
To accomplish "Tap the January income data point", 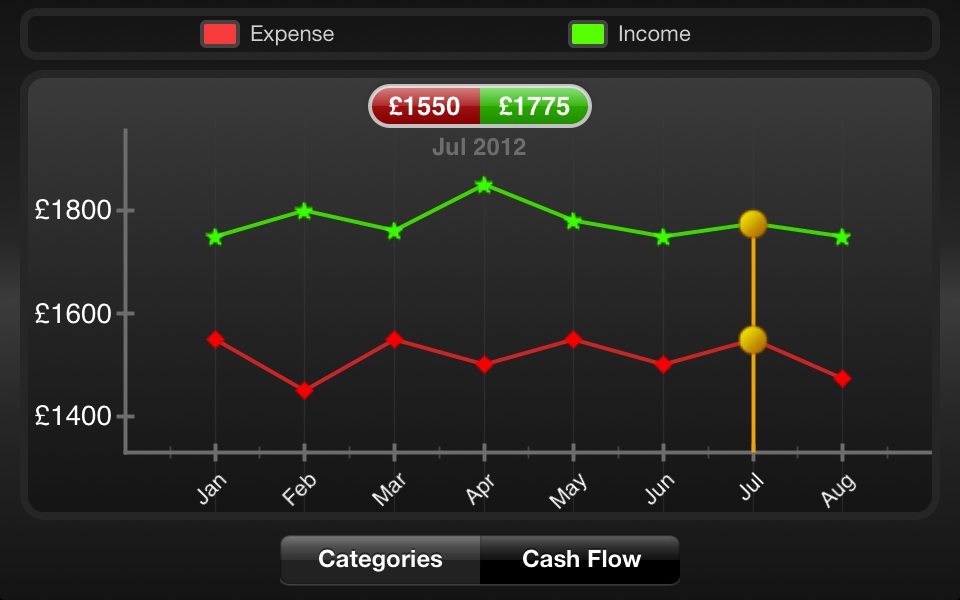I will tap(214, 237).
